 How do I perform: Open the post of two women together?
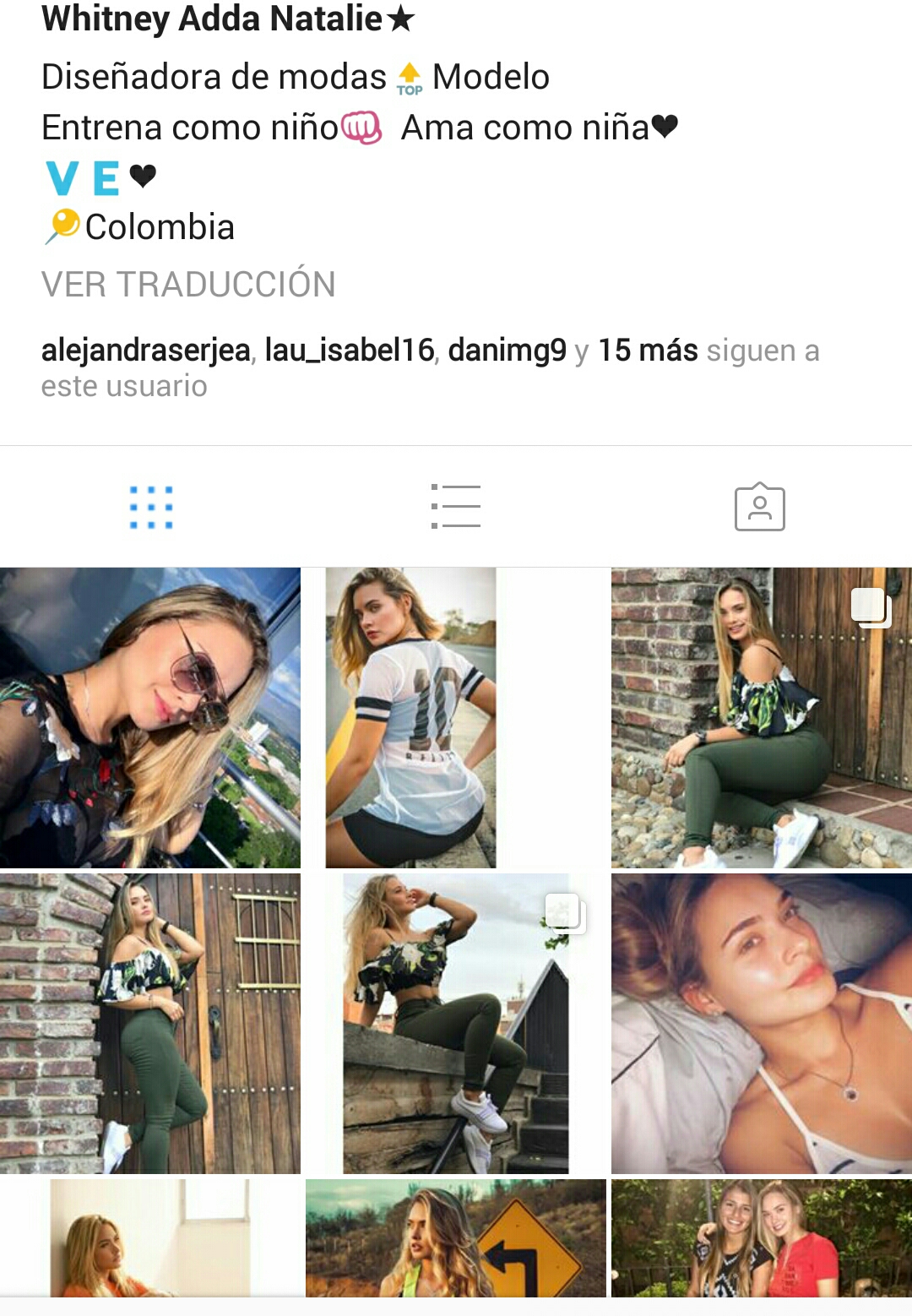point(761,1237)
